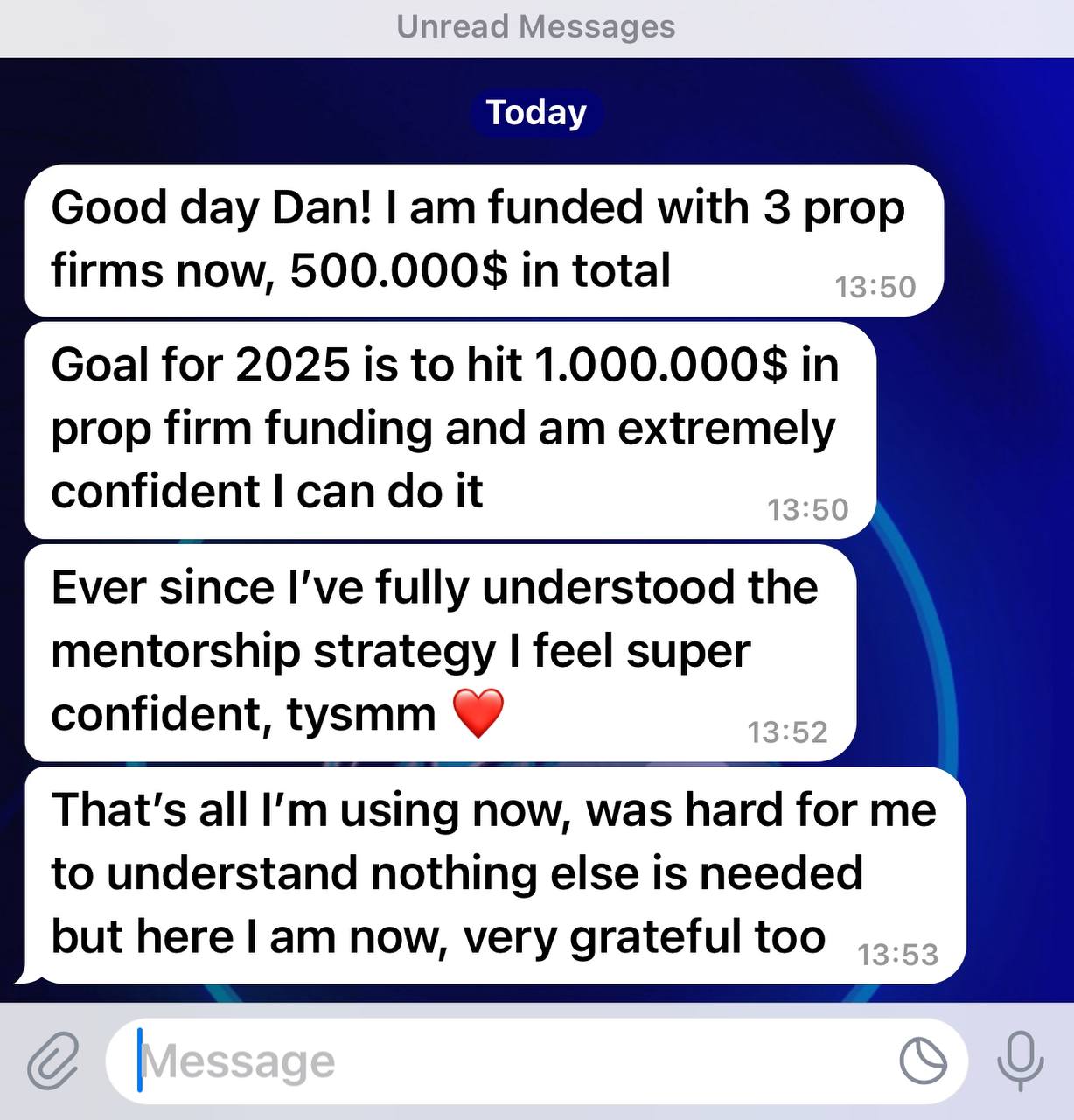Click the text cursor in the message box
This screenshot has width=1074, height=1120.
coord(138,1060)
